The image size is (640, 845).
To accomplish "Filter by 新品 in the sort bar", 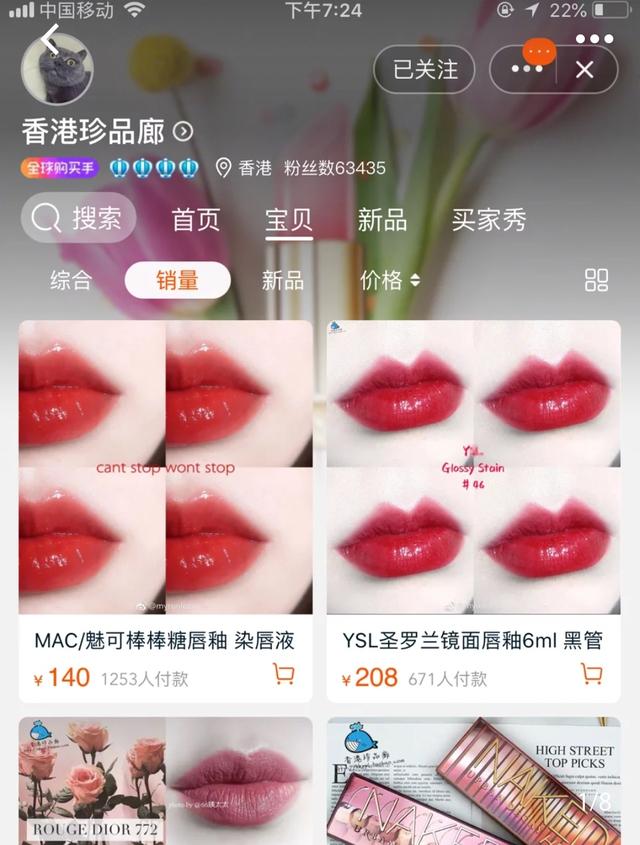I will coord(283,281).
